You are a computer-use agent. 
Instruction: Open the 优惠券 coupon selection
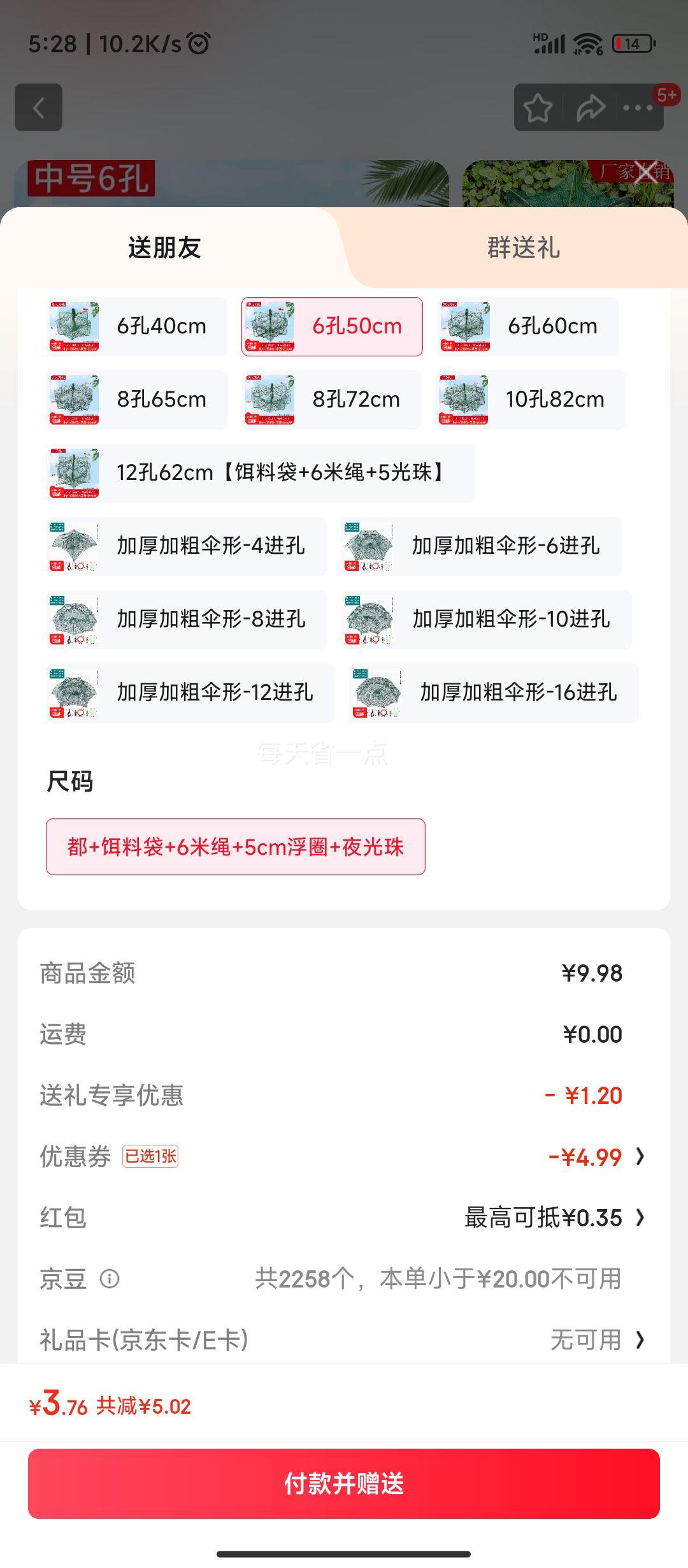[344, 1156]
